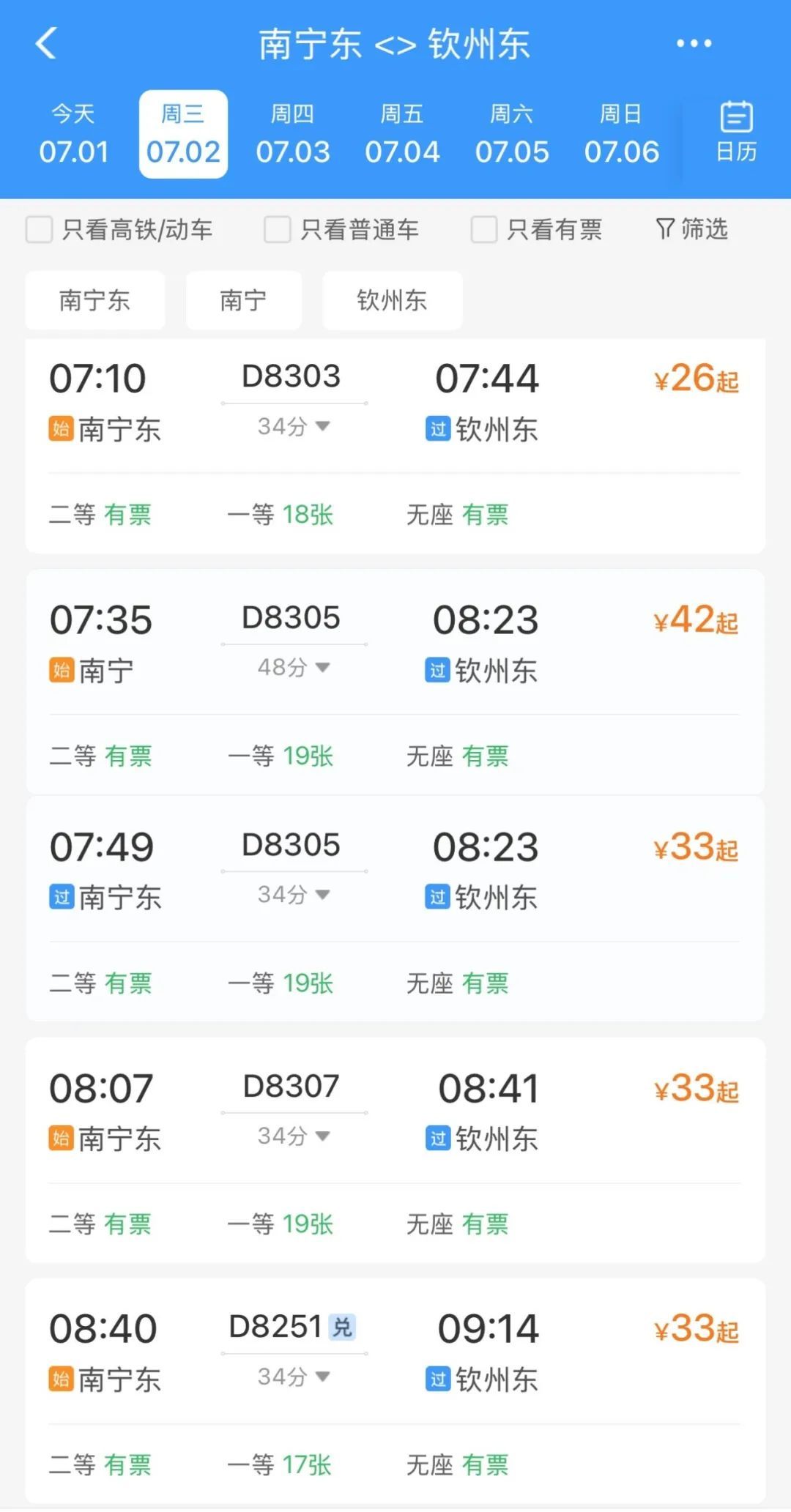The height and width of the screenshot is (1512, 791).
Task: Select the 钦州东 station filter chip
Action: (392, 300)
